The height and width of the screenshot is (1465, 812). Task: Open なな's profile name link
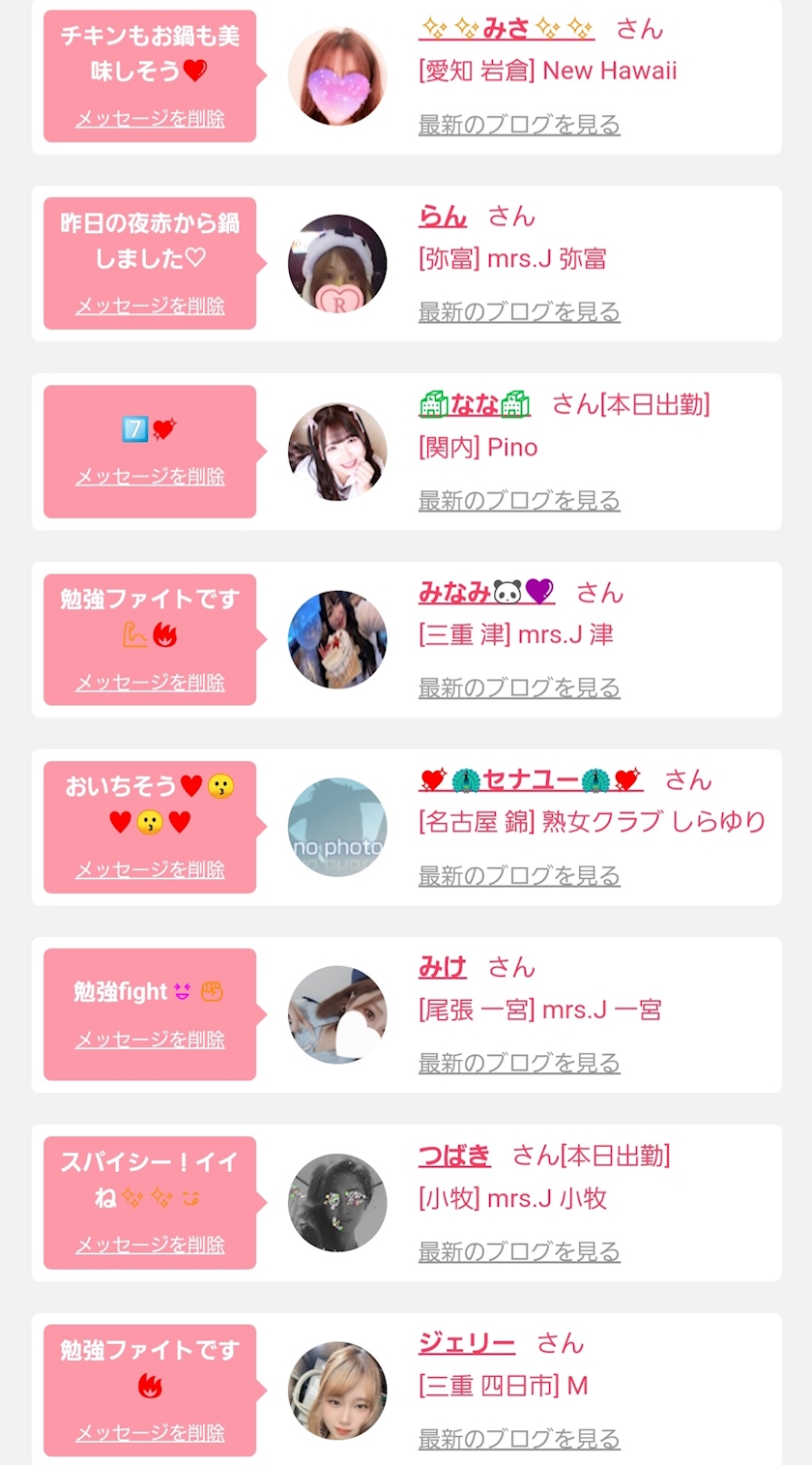(x=475, y=404)
